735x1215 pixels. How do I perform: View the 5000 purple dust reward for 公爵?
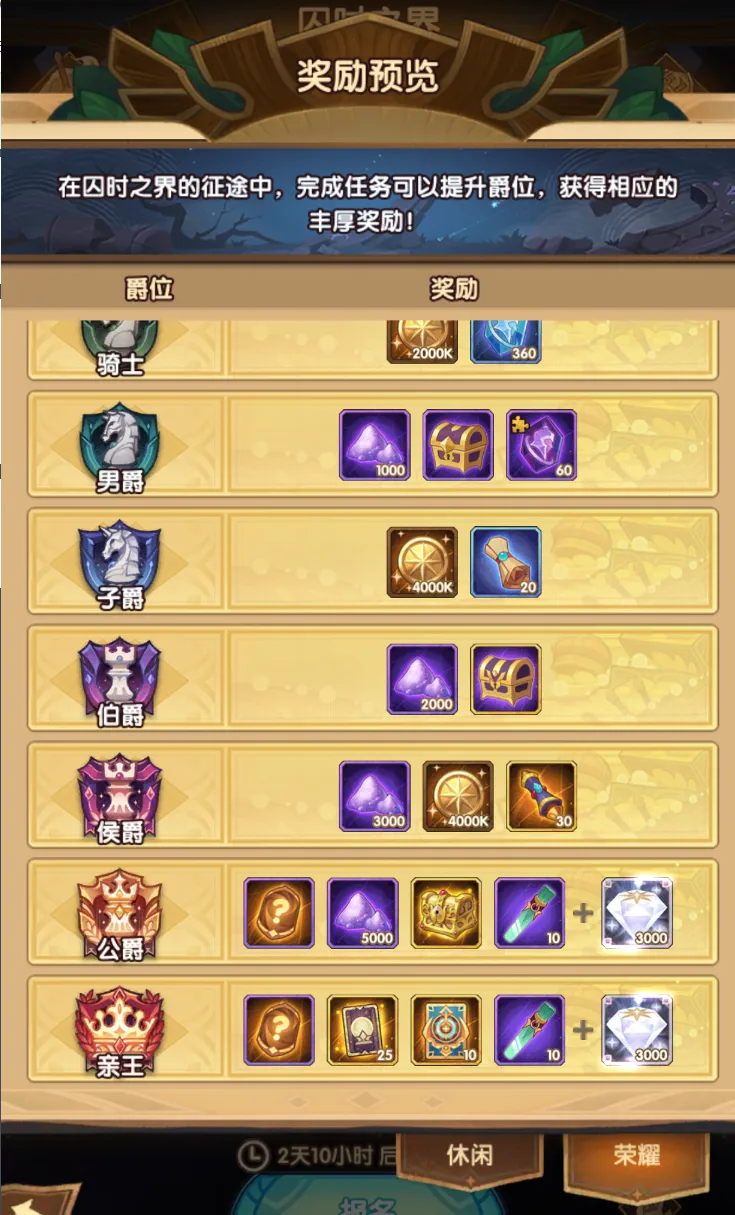coord(363,913)
